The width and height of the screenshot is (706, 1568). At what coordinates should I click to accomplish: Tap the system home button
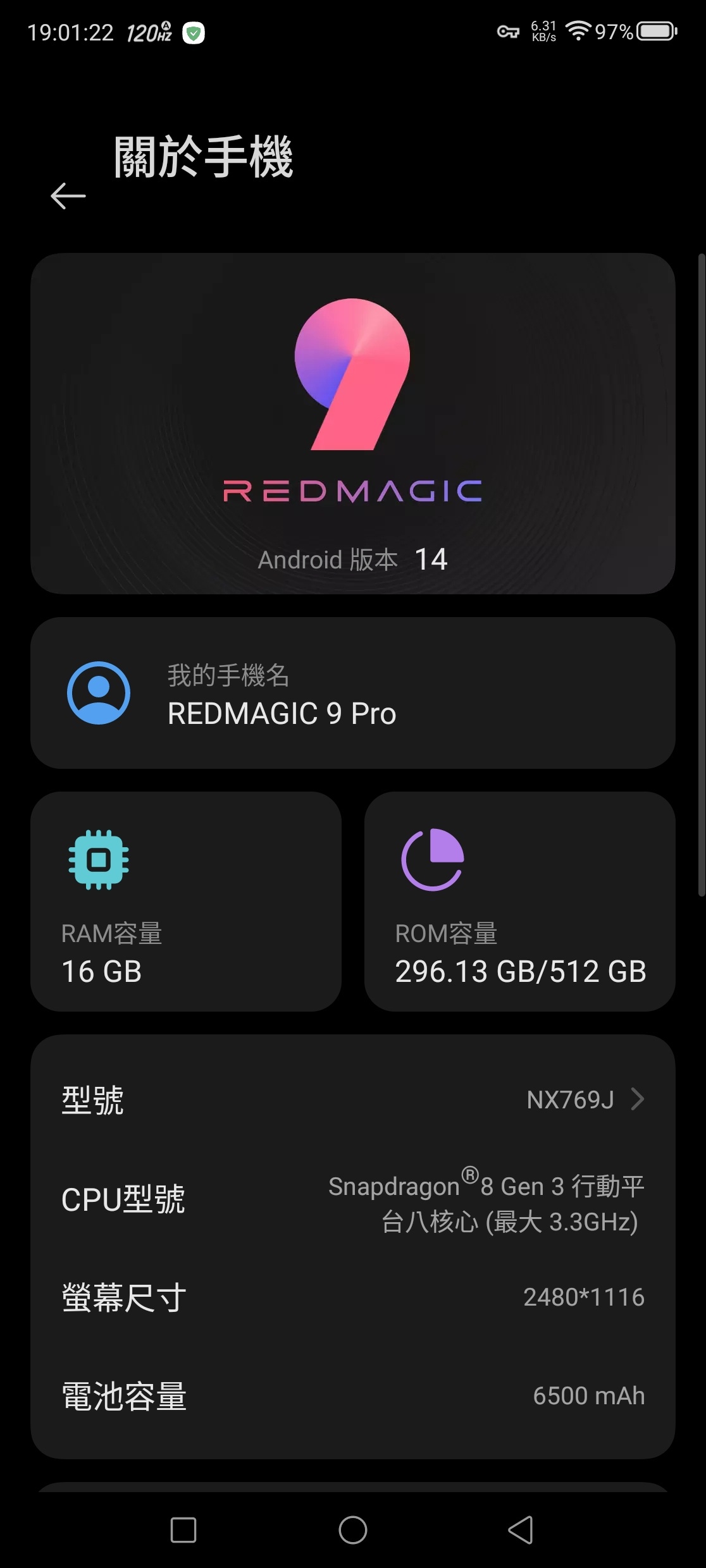[x=353, y=1530]
